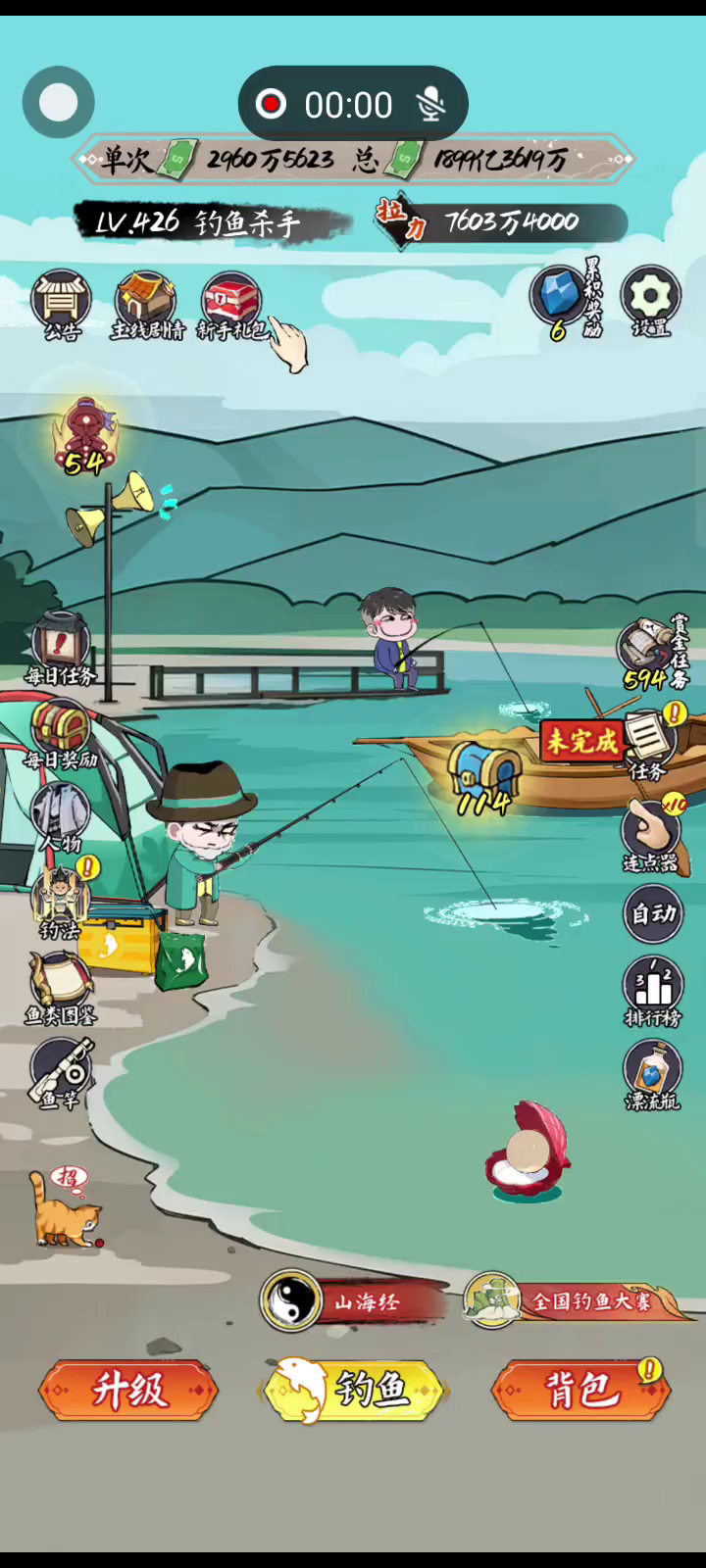Open 排行榜 leaderboard
706x1568 pixels.
click(653, 988)
